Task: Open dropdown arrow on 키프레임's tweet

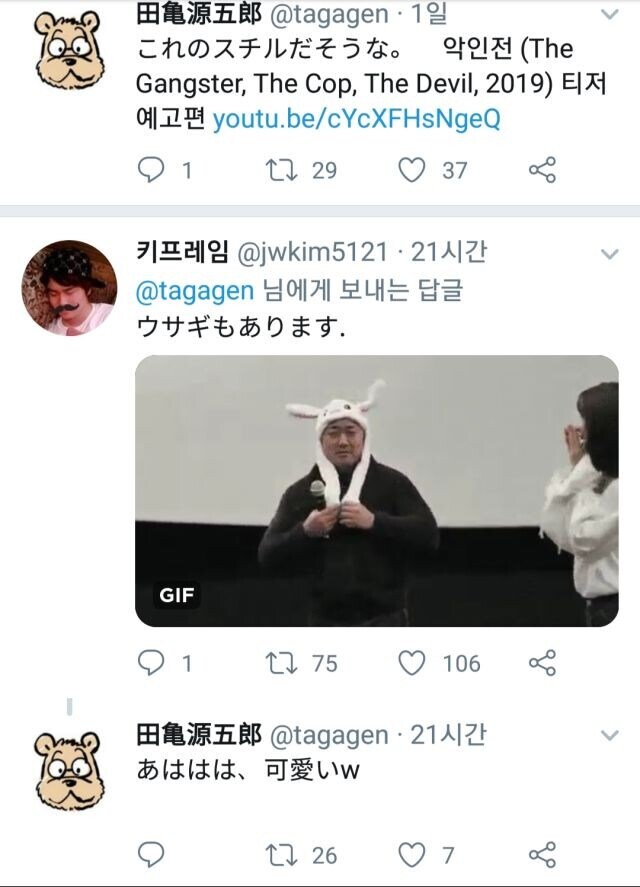Action: [x=609, y=252]
